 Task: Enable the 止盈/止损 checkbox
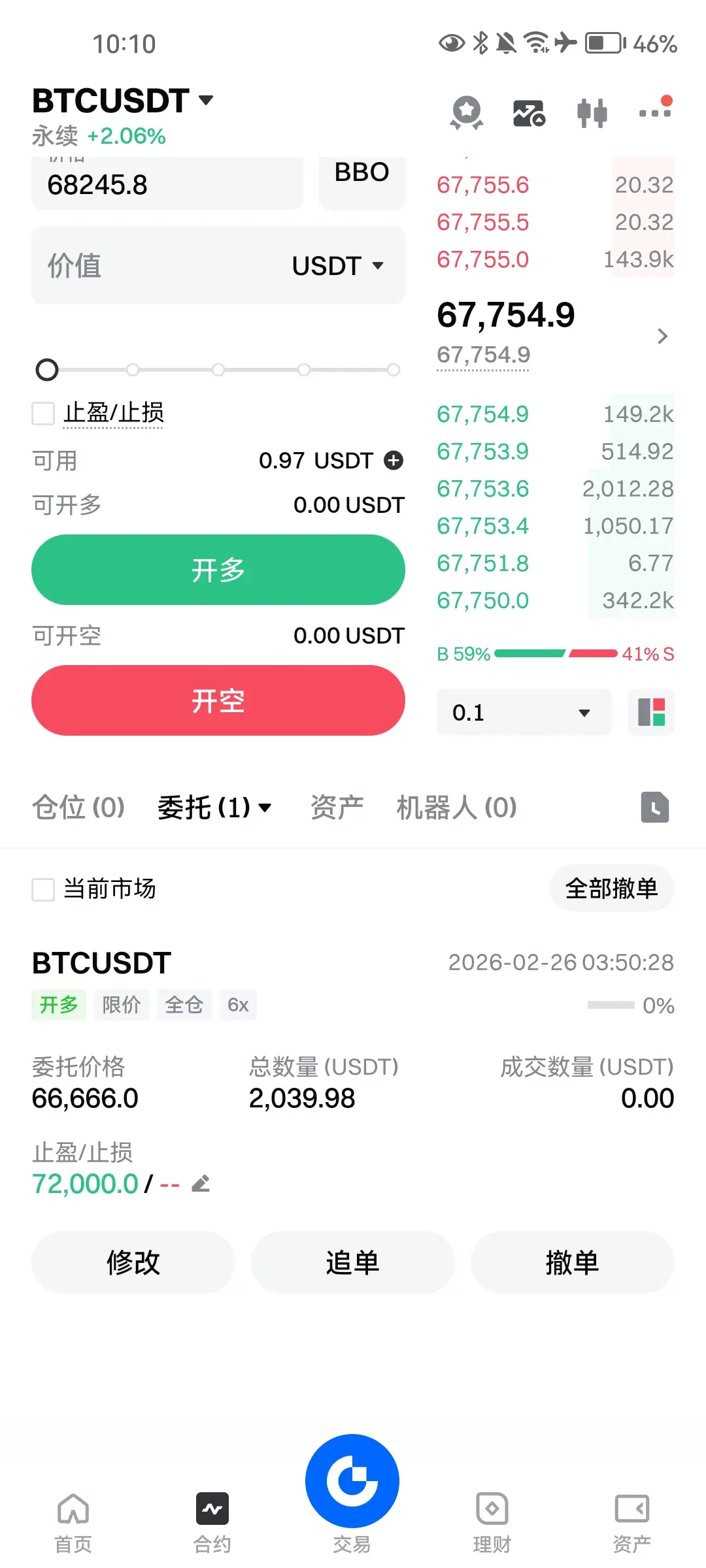43,413
